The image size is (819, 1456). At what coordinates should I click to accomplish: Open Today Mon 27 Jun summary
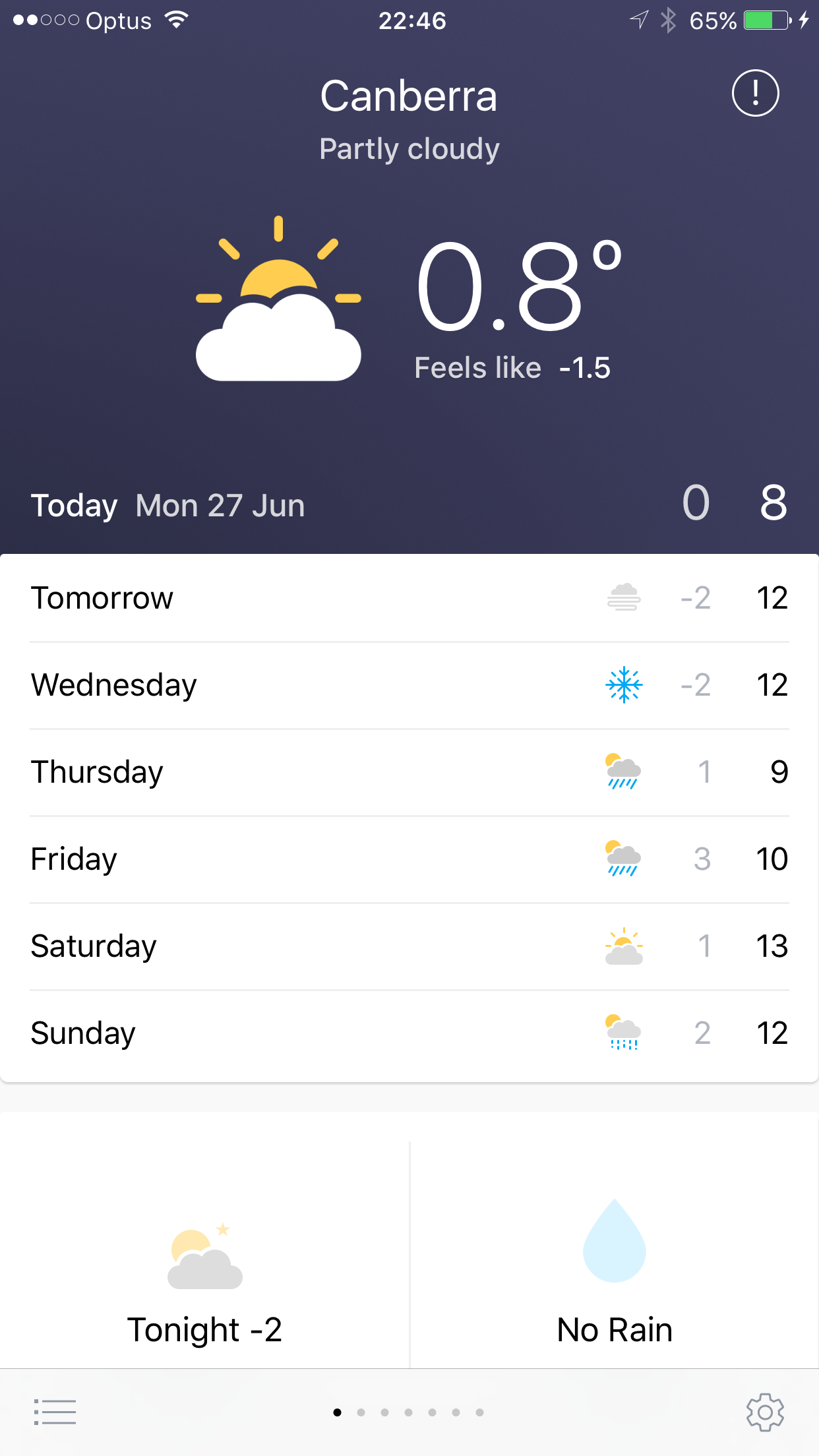pos(409,504)
